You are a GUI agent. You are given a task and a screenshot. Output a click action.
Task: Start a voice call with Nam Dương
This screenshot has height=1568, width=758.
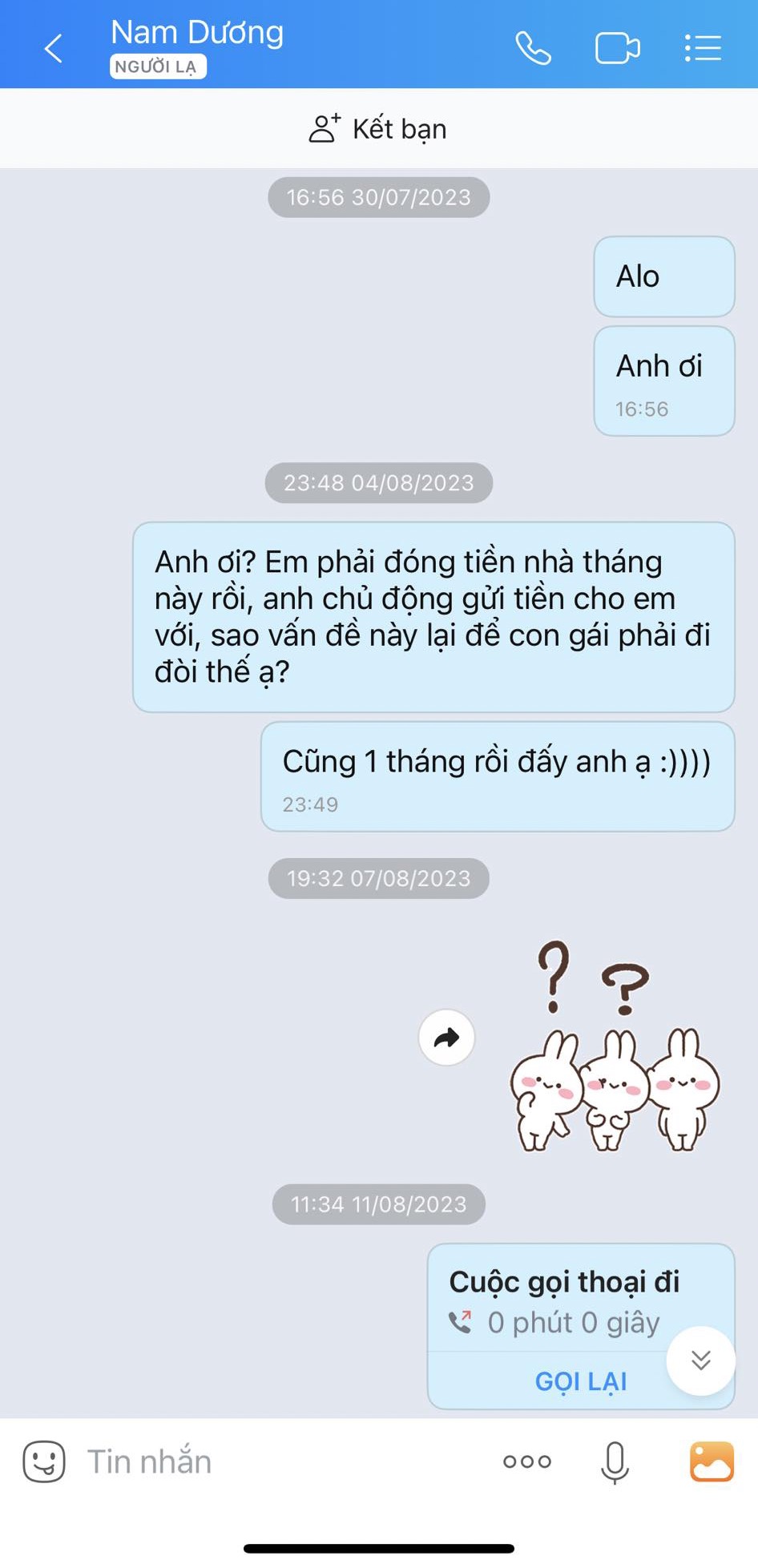[x=533, y=48]
